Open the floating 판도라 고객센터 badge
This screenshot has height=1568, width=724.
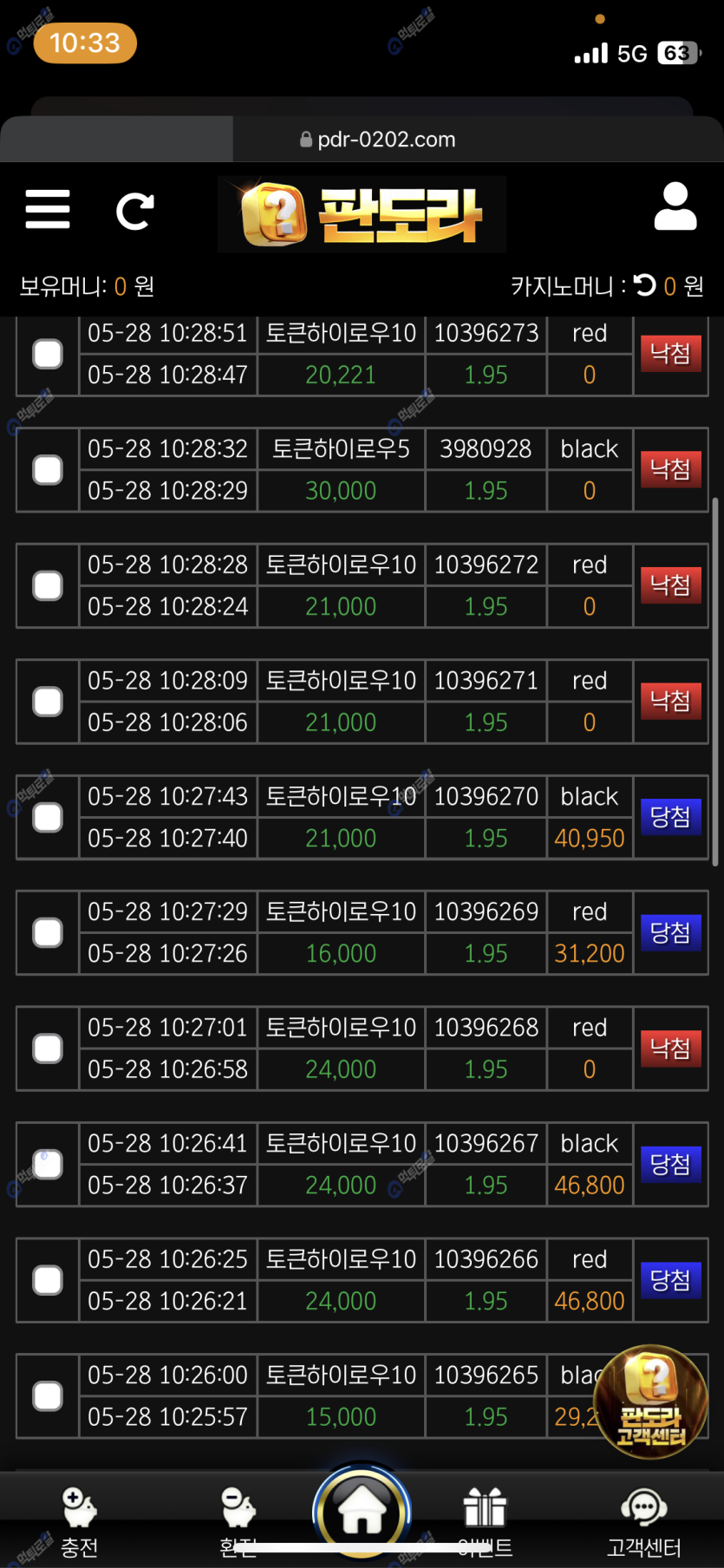tap(651, 1401)
